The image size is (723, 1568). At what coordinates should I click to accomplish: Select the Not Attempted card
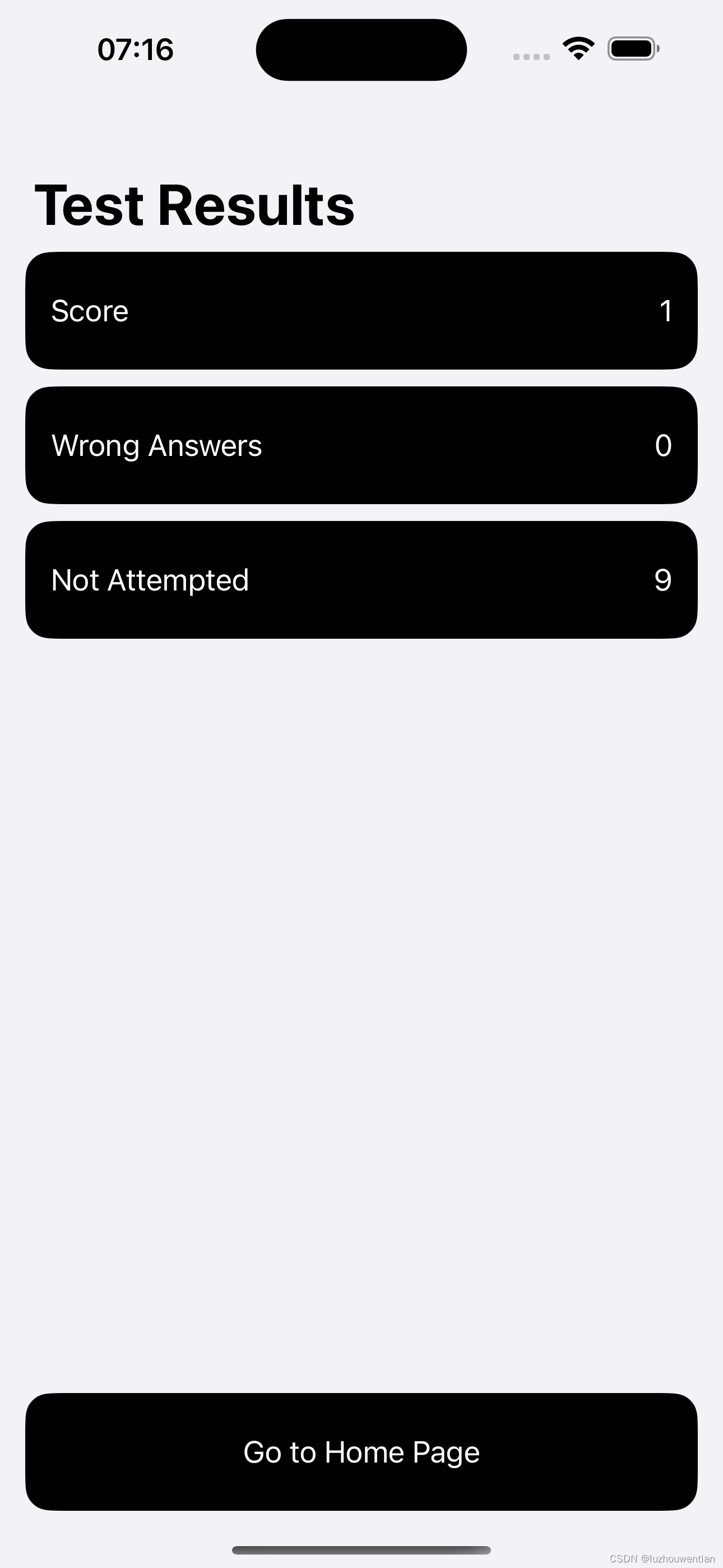(x=361, y=579)
